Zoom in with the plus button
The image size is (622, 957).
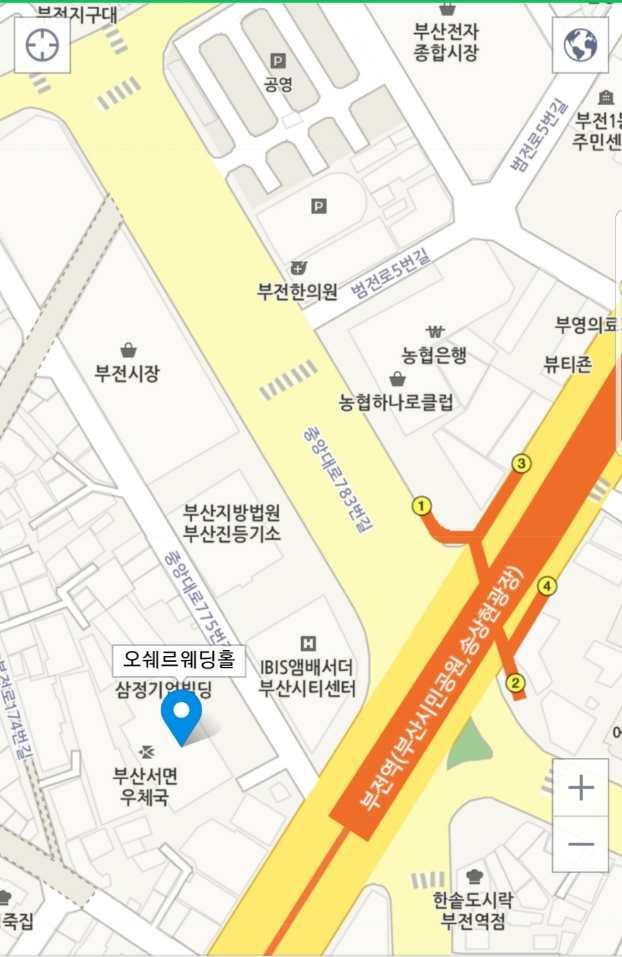(580, 788)
